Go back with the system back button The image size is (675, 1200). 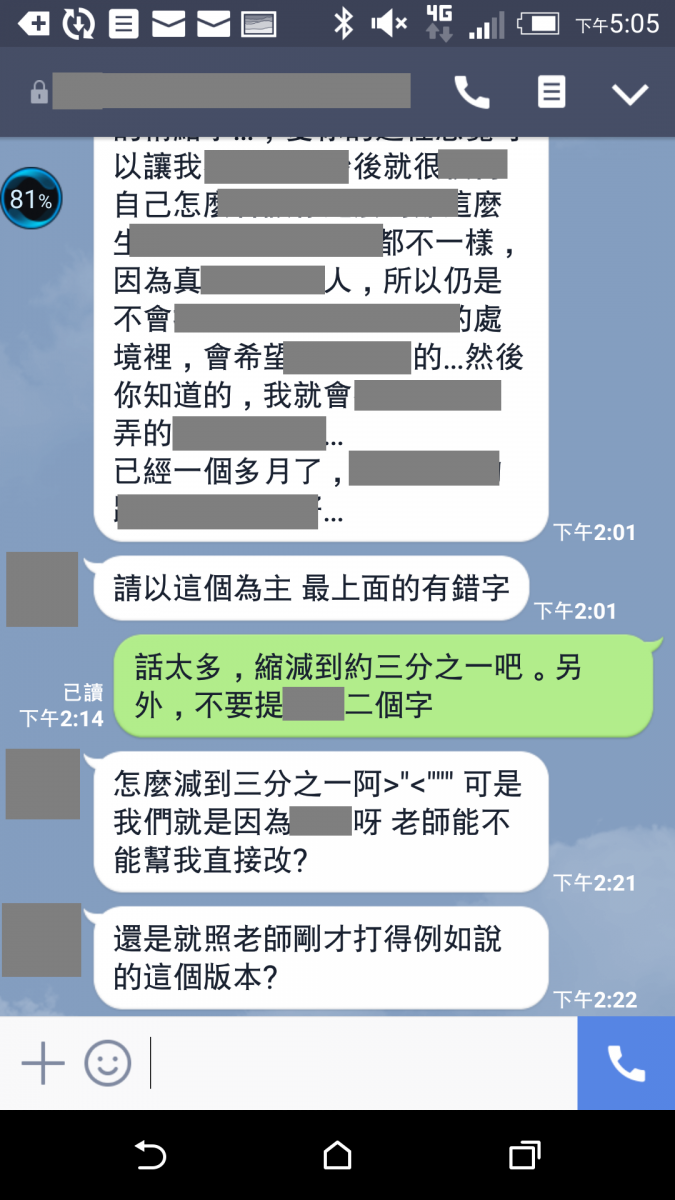[150, 1156]
